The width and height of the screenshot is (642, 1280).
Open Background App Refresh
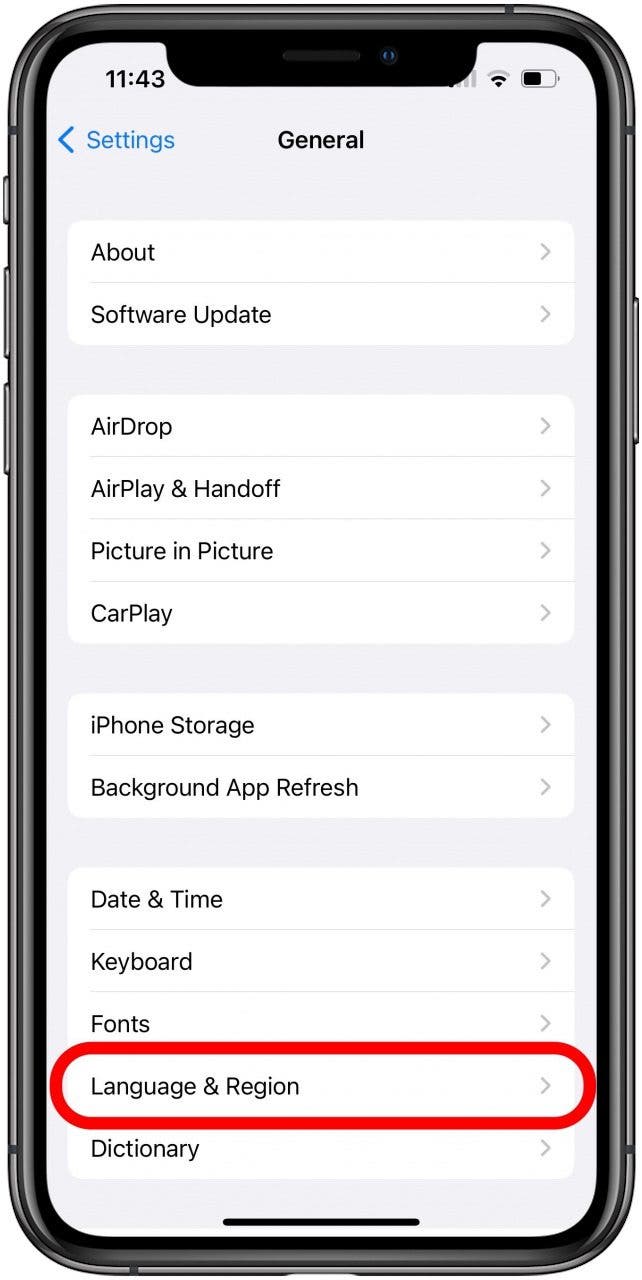321,787
